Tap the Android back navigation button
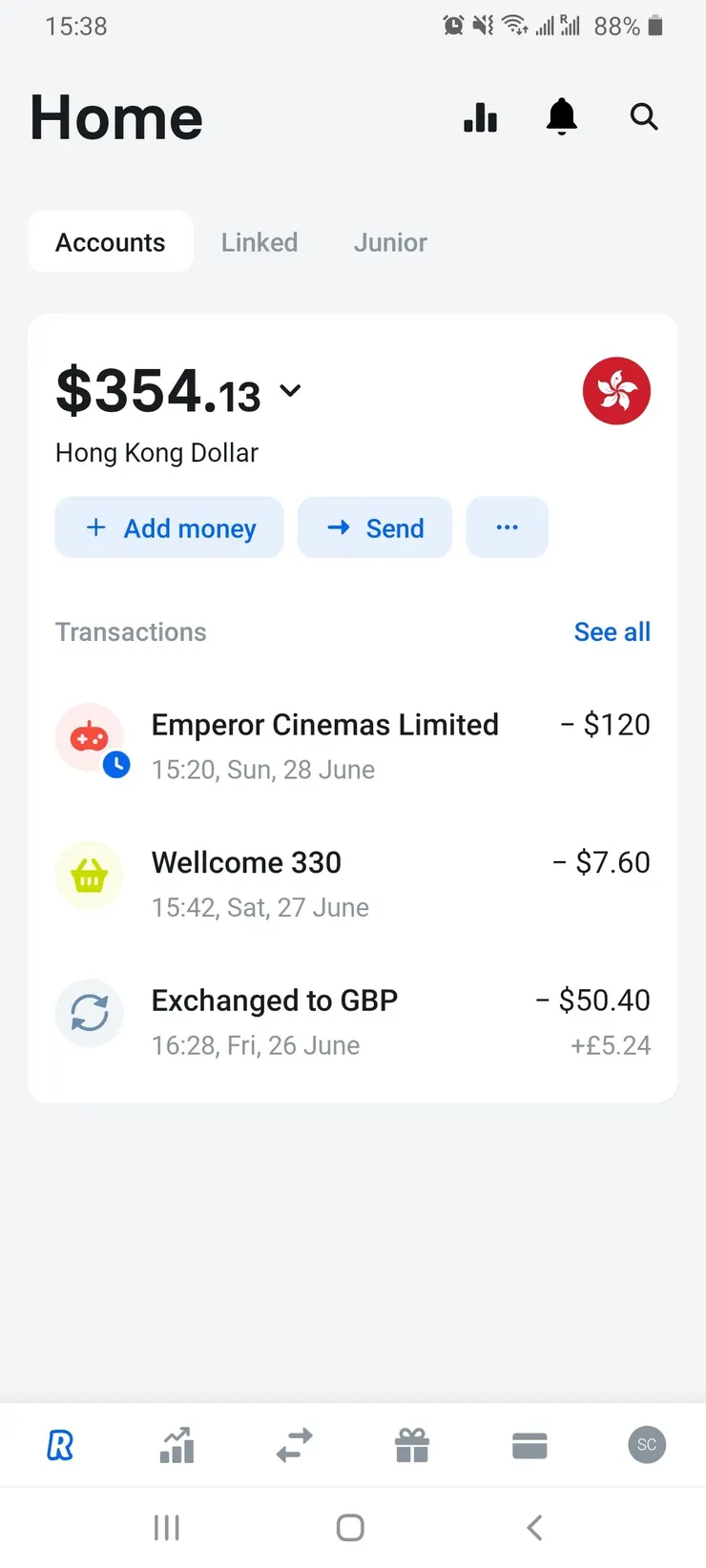706x1568 pixels. click(x=533, y=1526)
